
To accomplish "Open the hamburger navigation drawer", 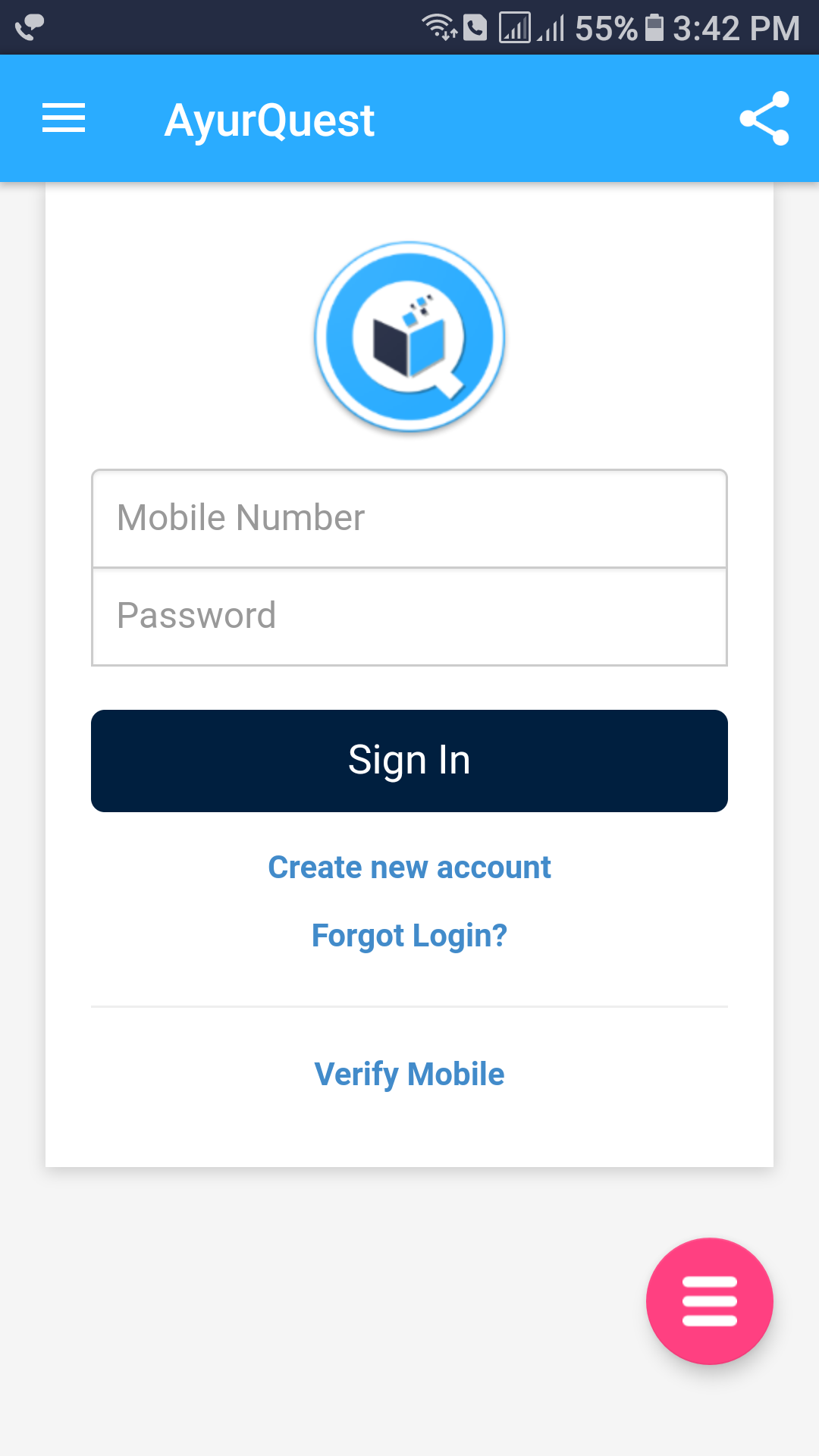I will tap(64, 118).
